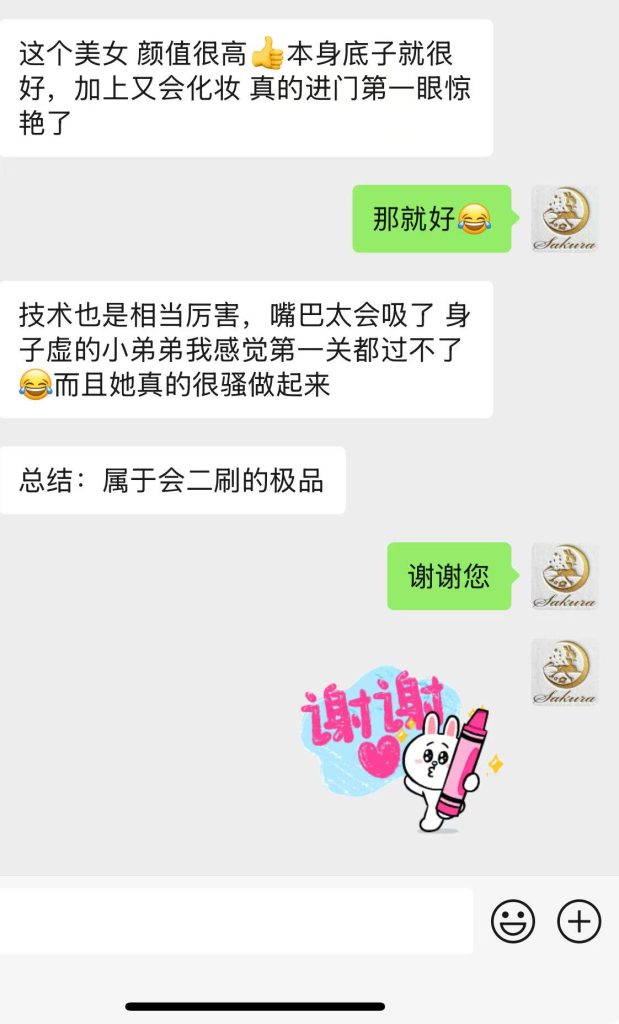Open the emoji sticker picker
Image resolution: width=619 pixels, height=1024 pixels.
pos(512,921)
